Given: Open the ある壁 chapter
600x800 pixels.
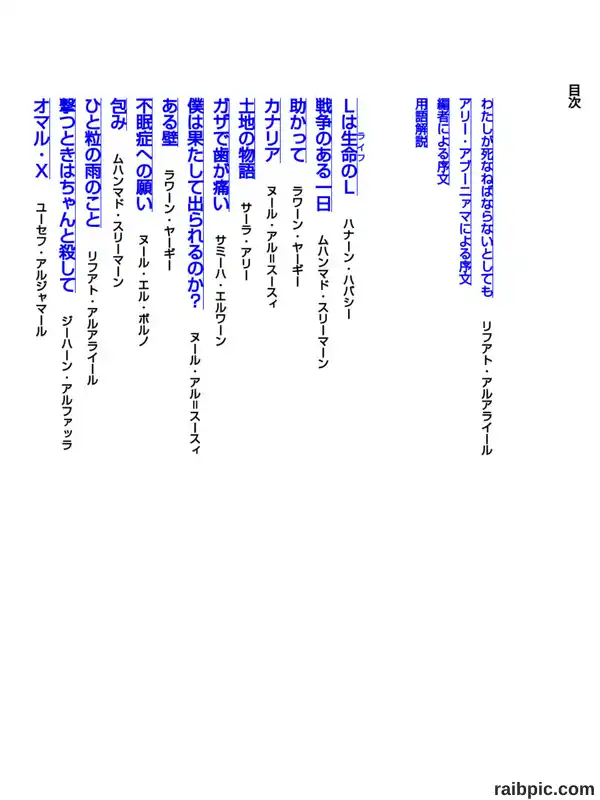Looking at the screenshot, I should pyautogui.click(x=170, y=122).
